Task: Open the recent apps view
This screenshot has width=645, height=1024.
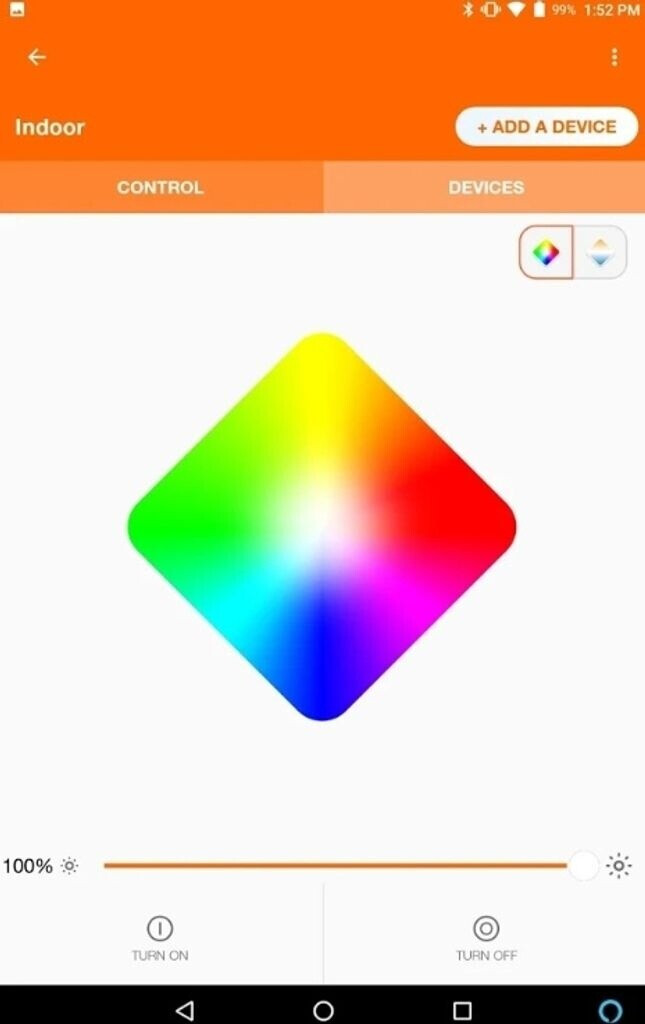Action: tap(462, 1010)
